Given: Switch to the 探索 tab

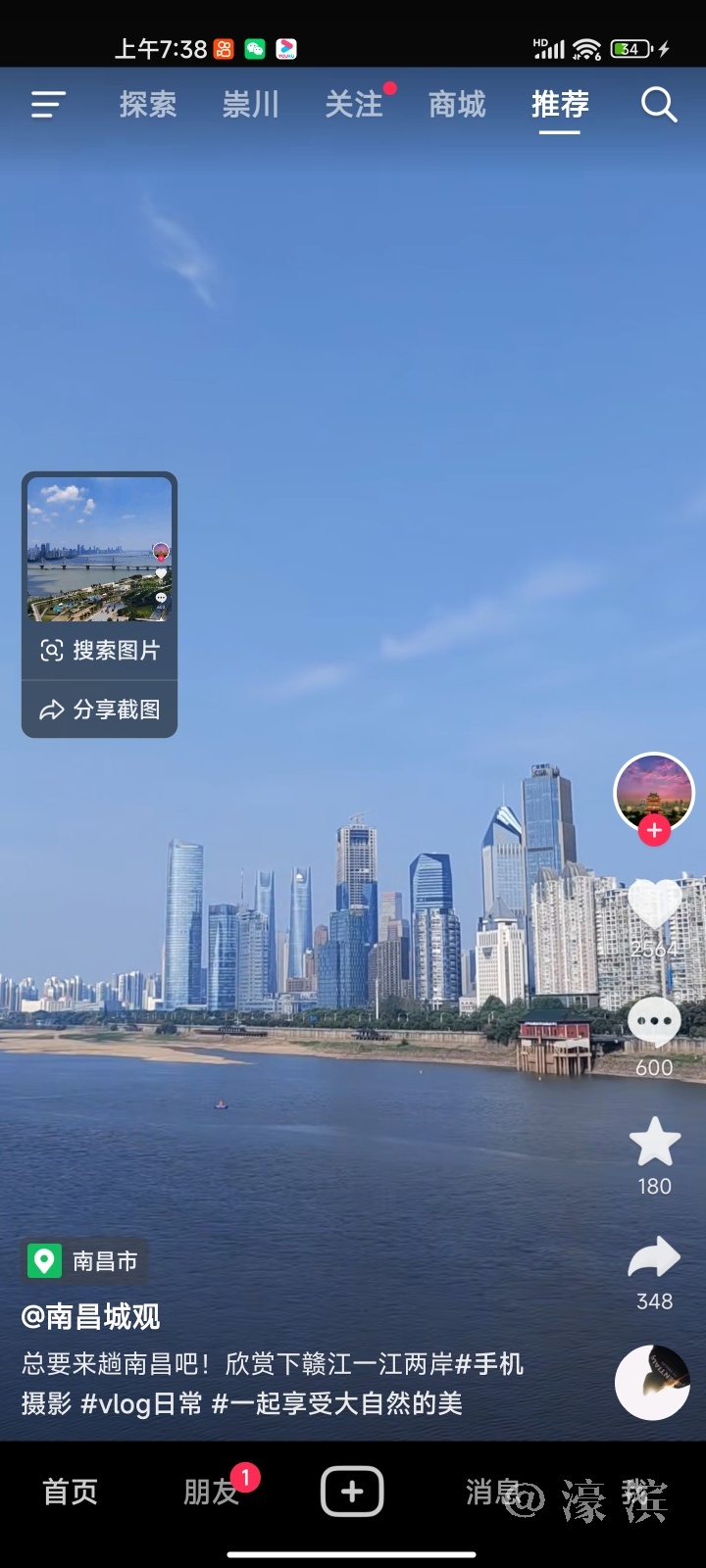Looking at the screenshot, I should [x=148, y=104].
